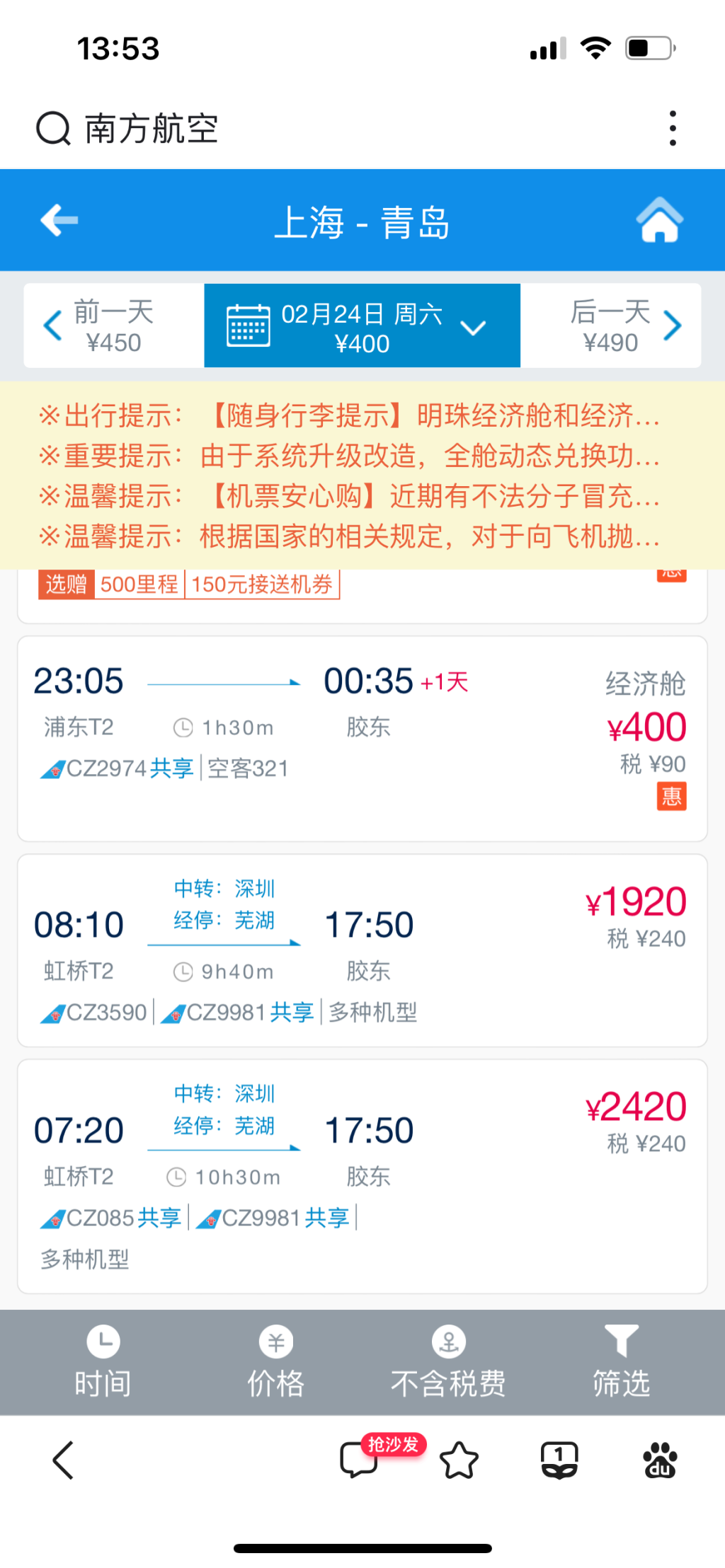Expand the 02月24日 周六 date picker

[362, 326]
